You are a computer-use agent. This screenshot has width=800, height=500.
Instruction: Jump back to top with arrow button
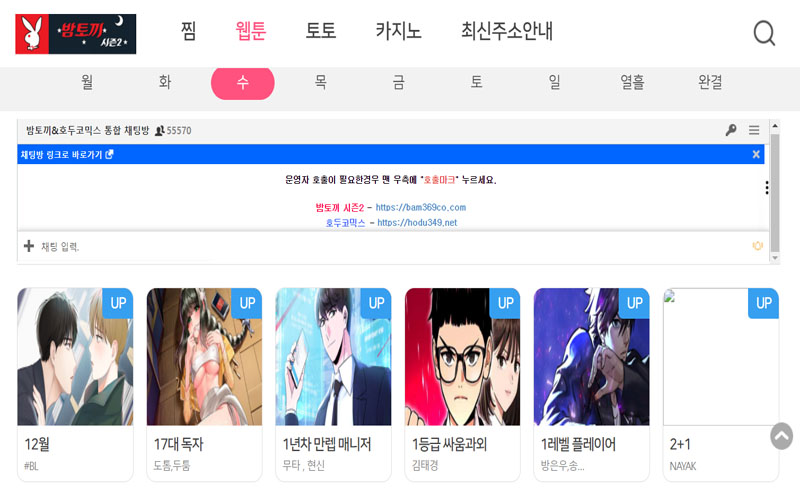781,435
